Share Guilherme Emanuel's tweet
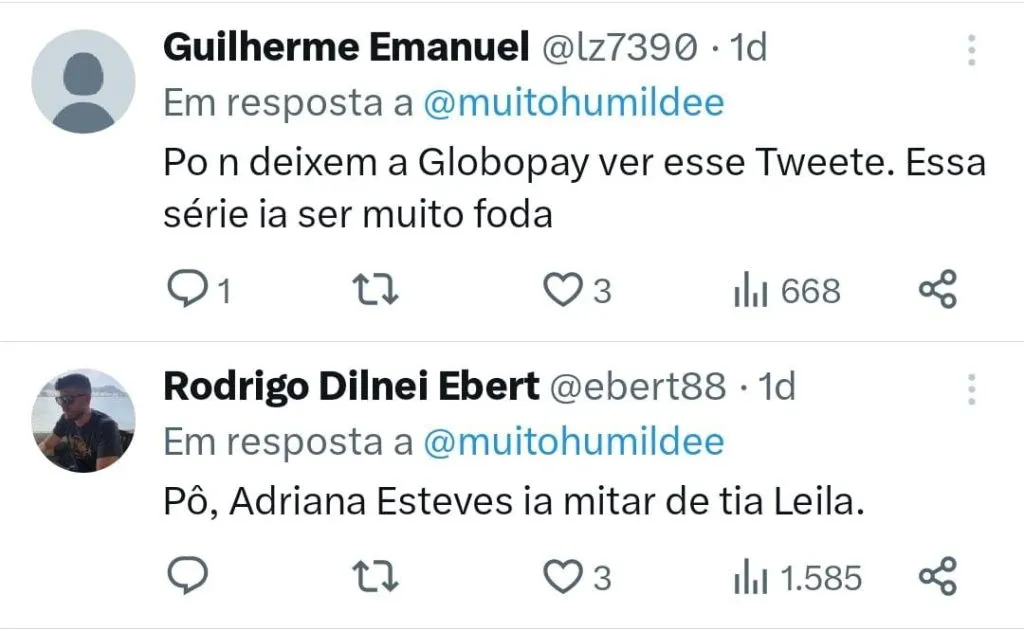Viewport: 1024px width, 631px height. (x=937, y=290)
